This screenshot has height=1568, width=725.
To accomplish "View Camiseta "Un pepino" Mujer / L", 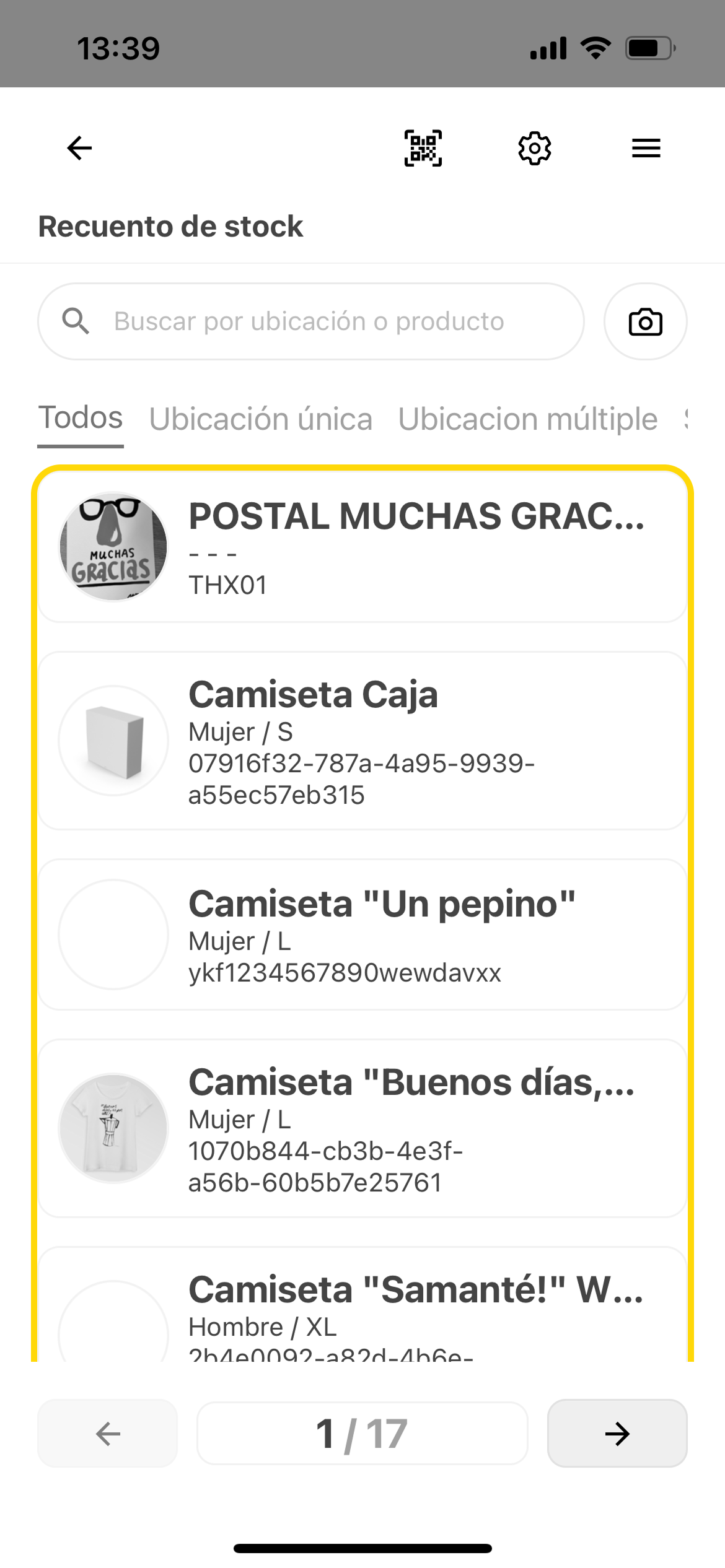I will 362,934.
